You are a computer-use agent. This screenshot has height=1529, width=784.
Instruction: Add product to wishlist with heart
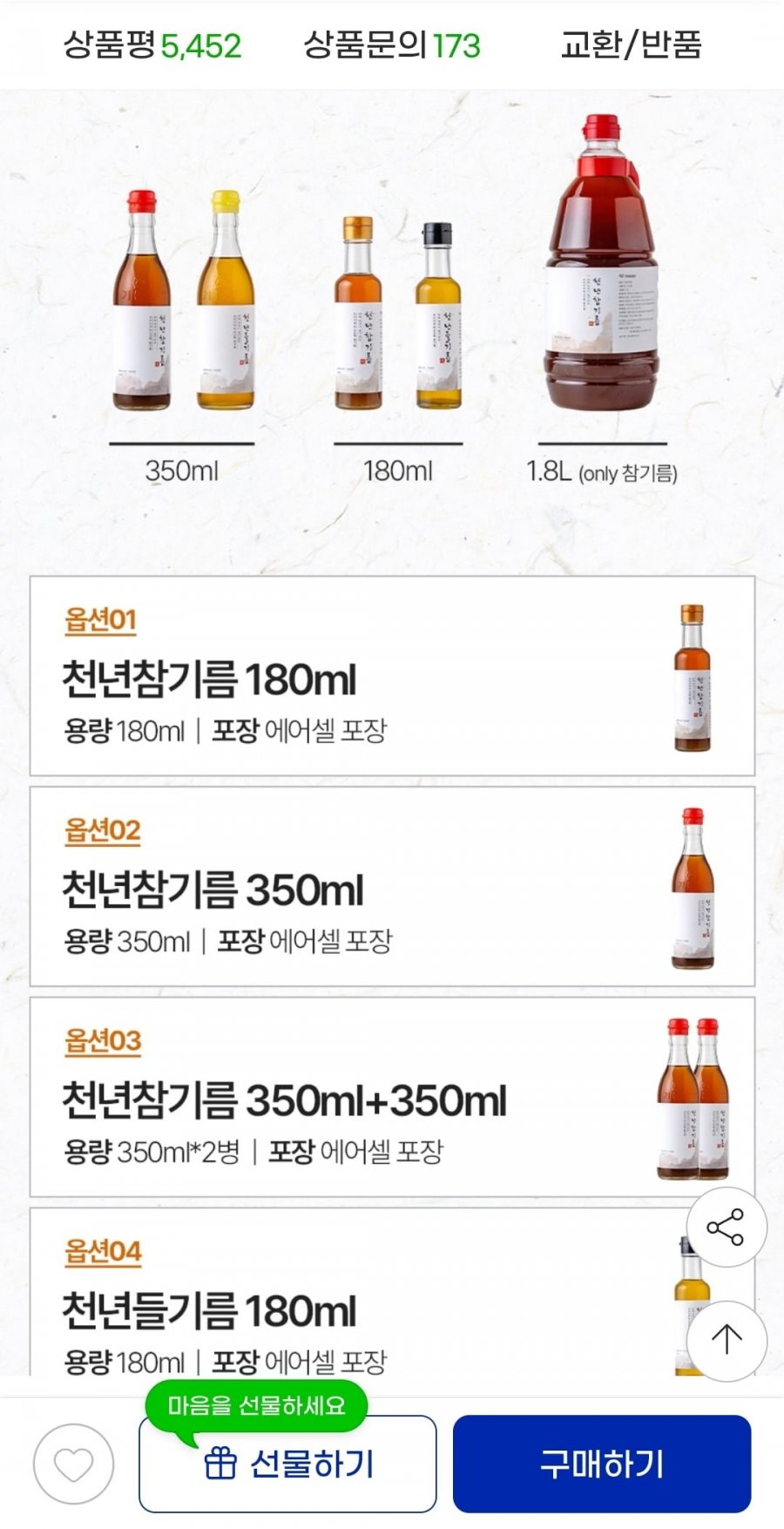click(74, 1464)
